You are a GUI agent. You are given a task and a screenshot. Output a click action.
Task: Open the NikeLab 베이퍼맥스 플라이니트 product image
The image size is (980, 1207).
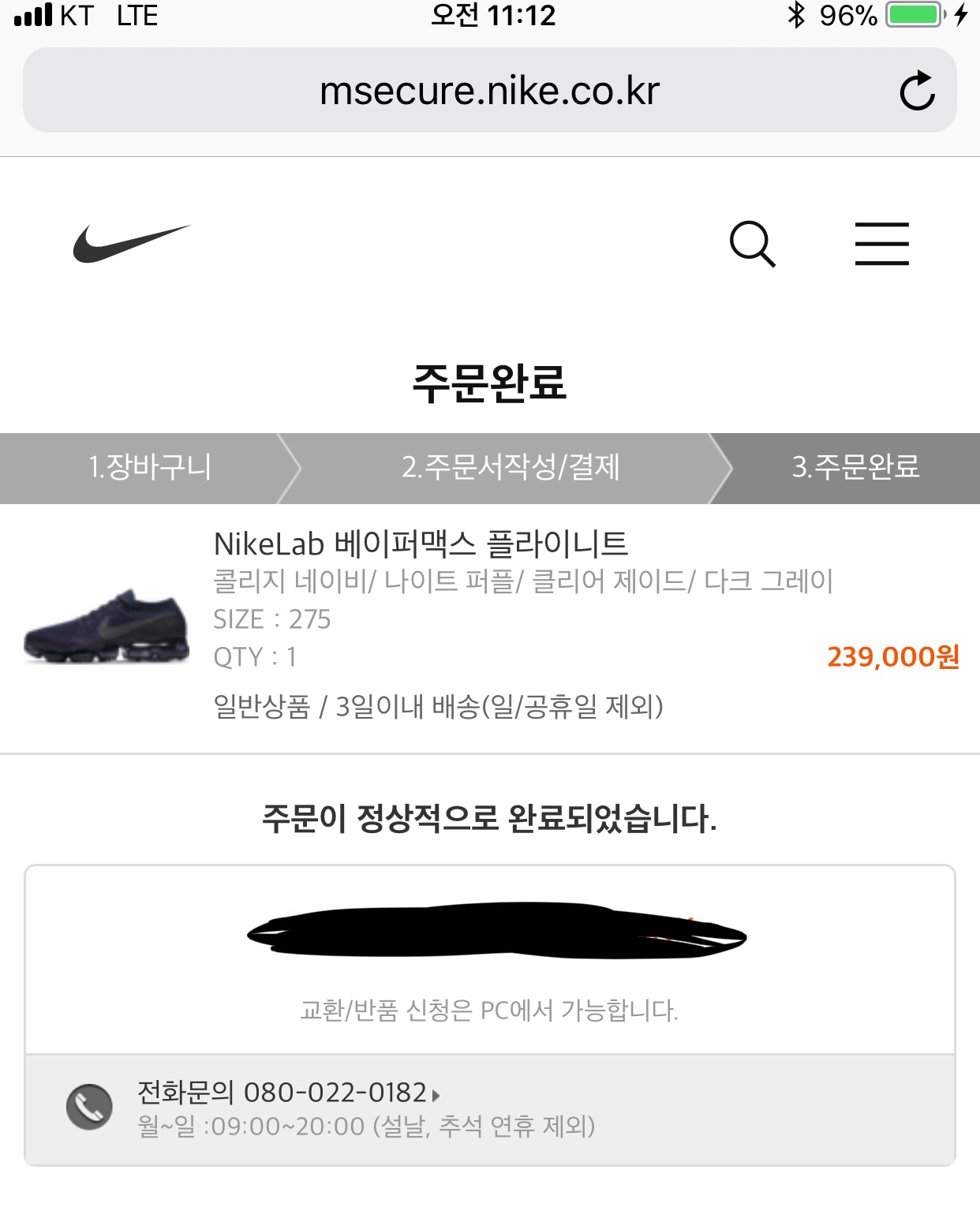107,626
